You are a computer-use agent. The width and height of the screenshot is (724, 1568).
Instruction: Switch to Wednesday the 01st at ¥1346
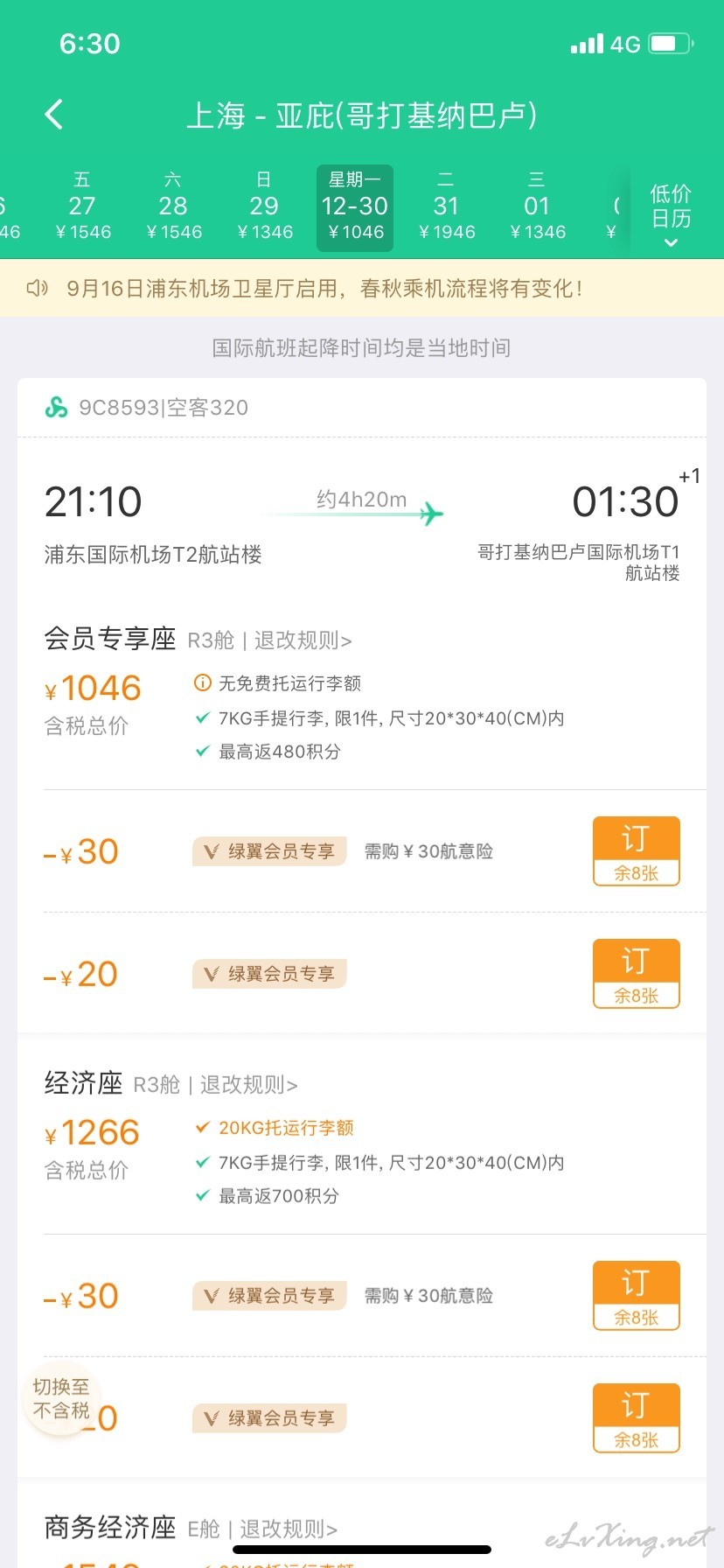tap(537, 207)
